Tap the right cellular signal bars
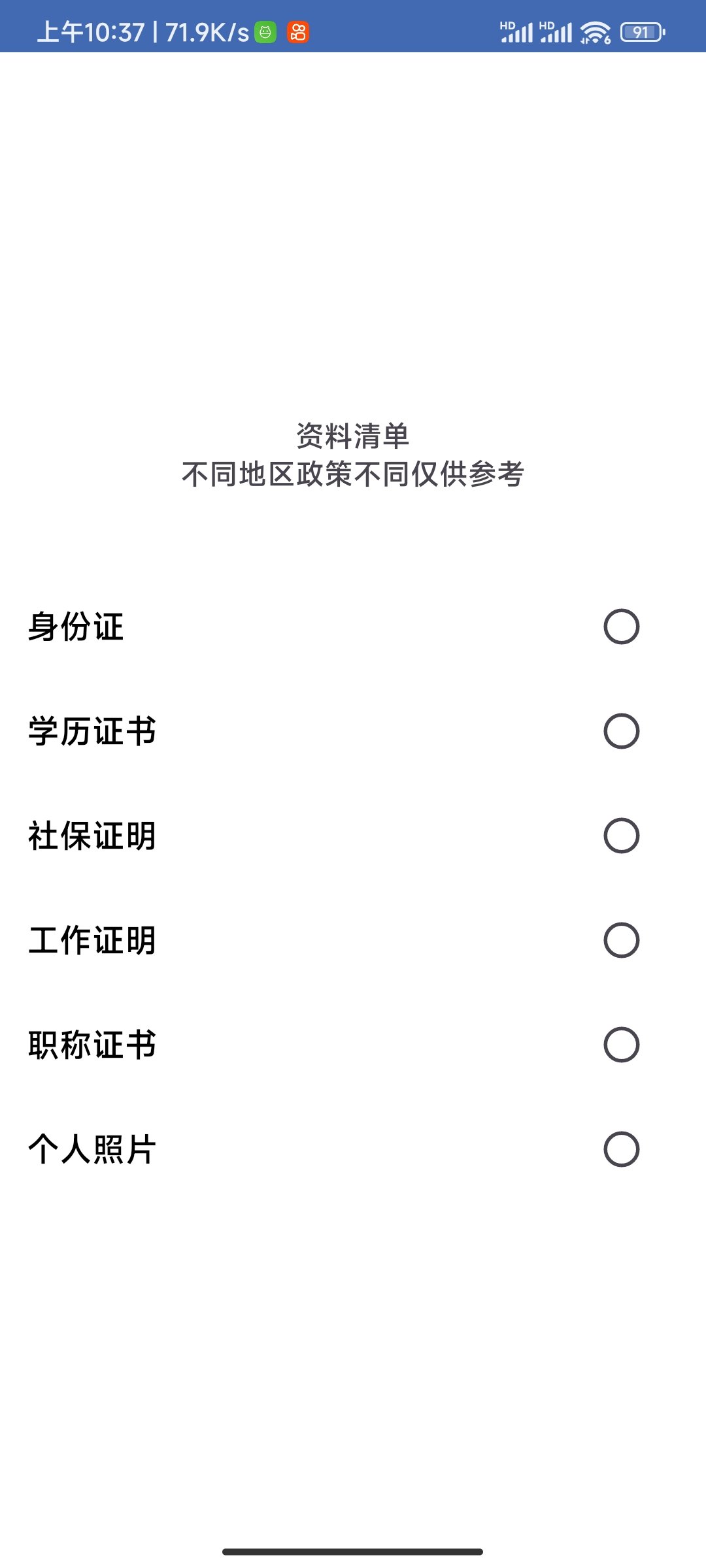 tap(557, 34)
